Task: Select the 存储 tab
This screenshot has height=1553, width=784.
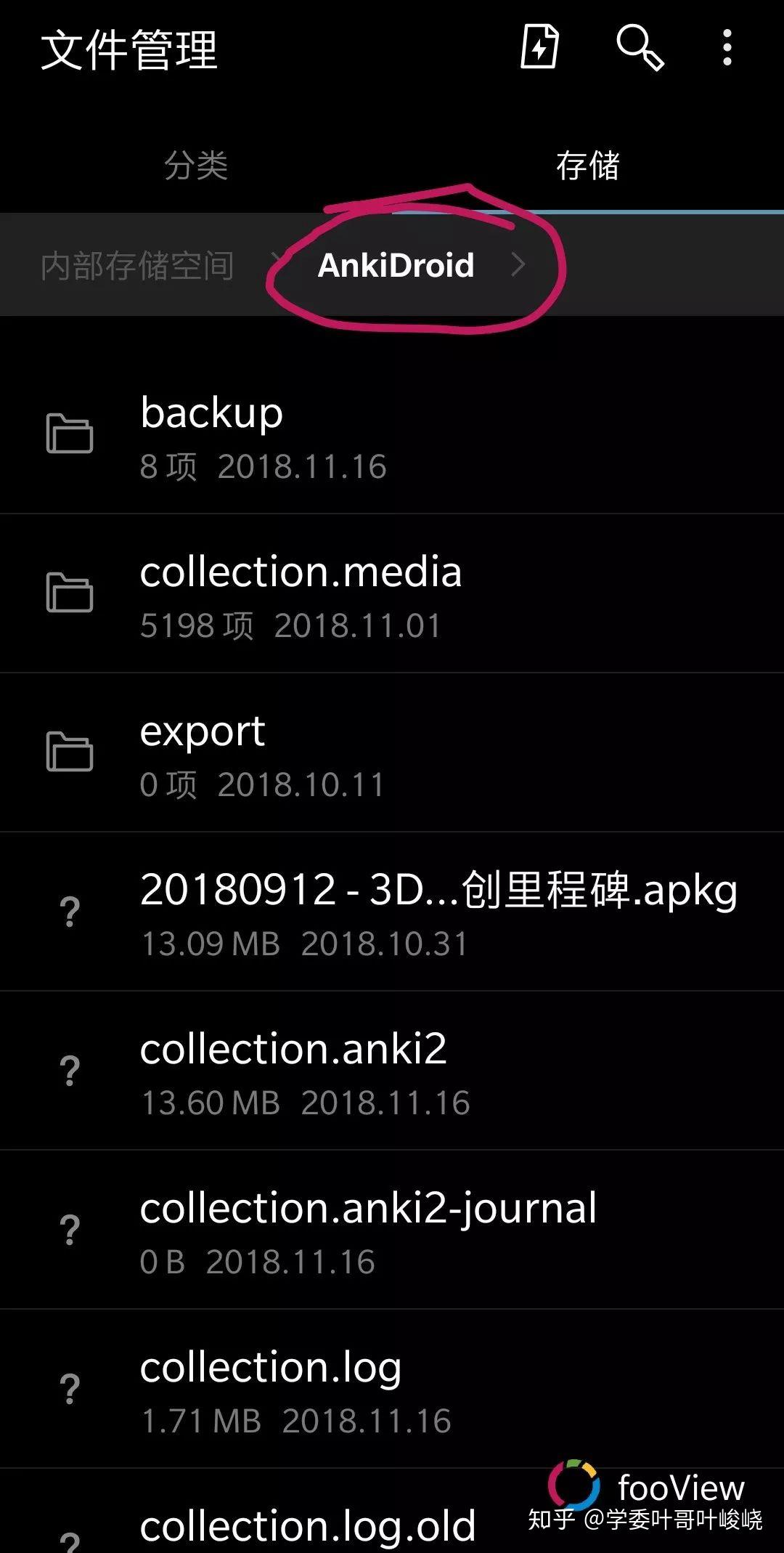Action: click(587, 166)
